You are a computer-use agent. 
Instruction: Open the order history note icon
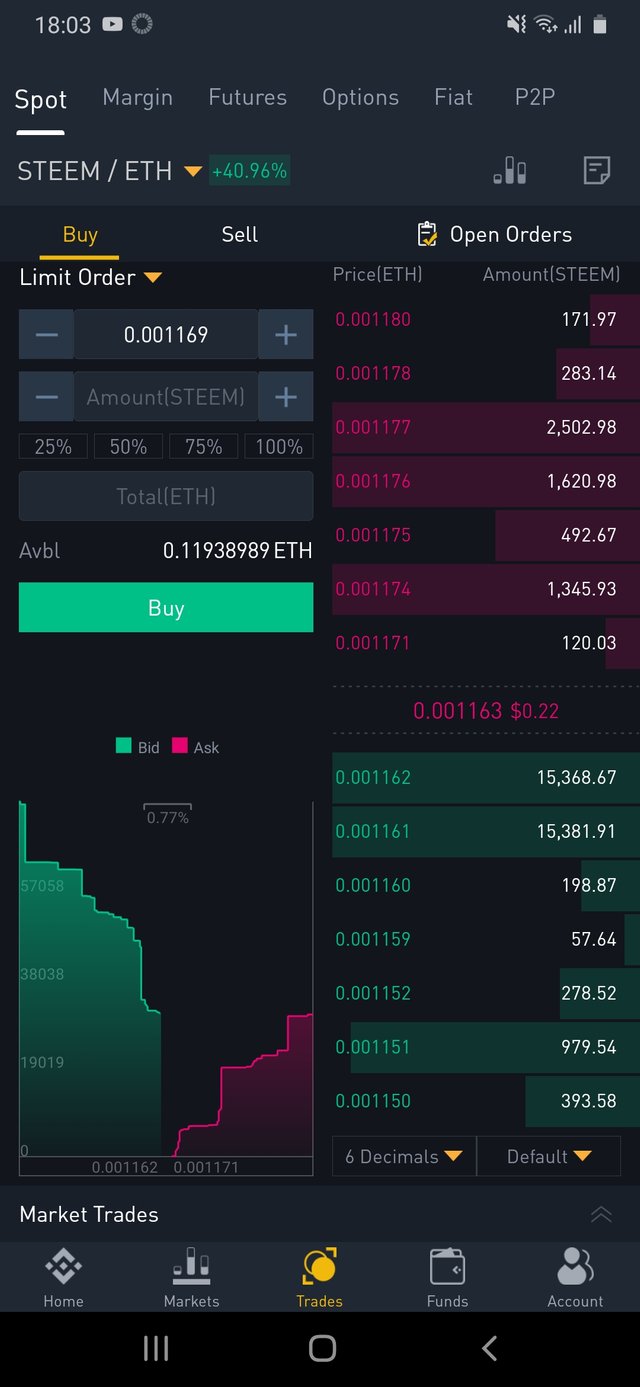point(597,171)
